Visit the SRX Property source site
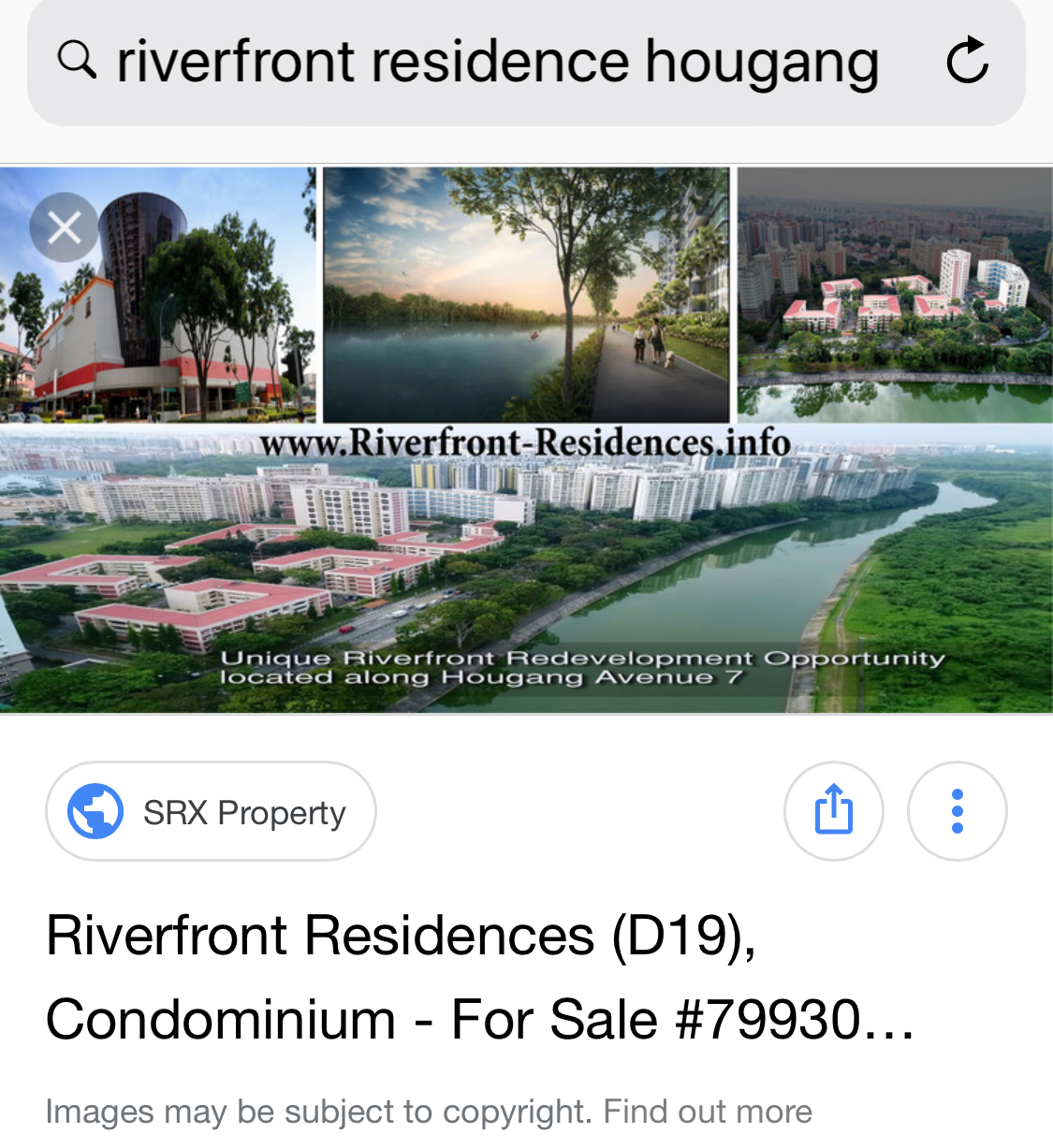 coord(212,811)
